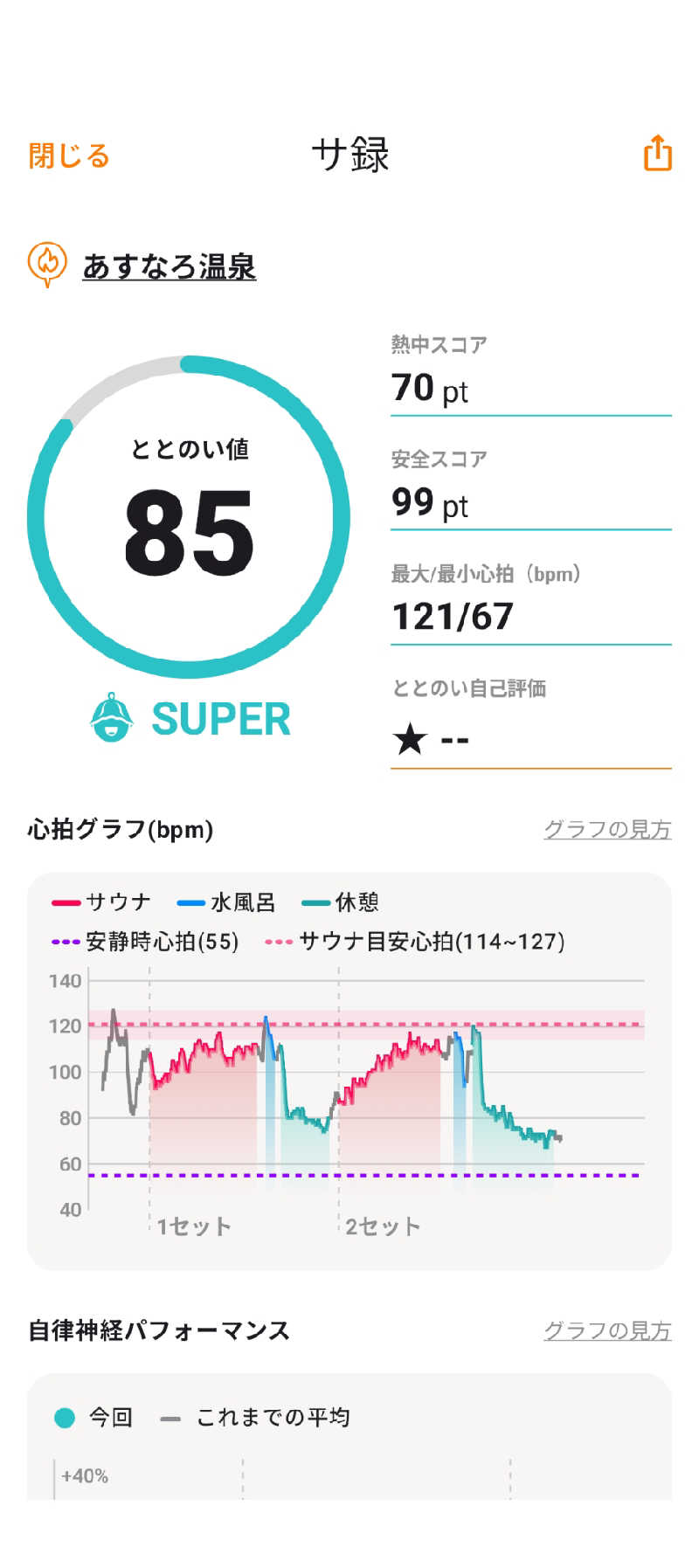This screenshot has height=1568, width=699.
Task: Share this サ録 result
Action: tap(657, 153)
